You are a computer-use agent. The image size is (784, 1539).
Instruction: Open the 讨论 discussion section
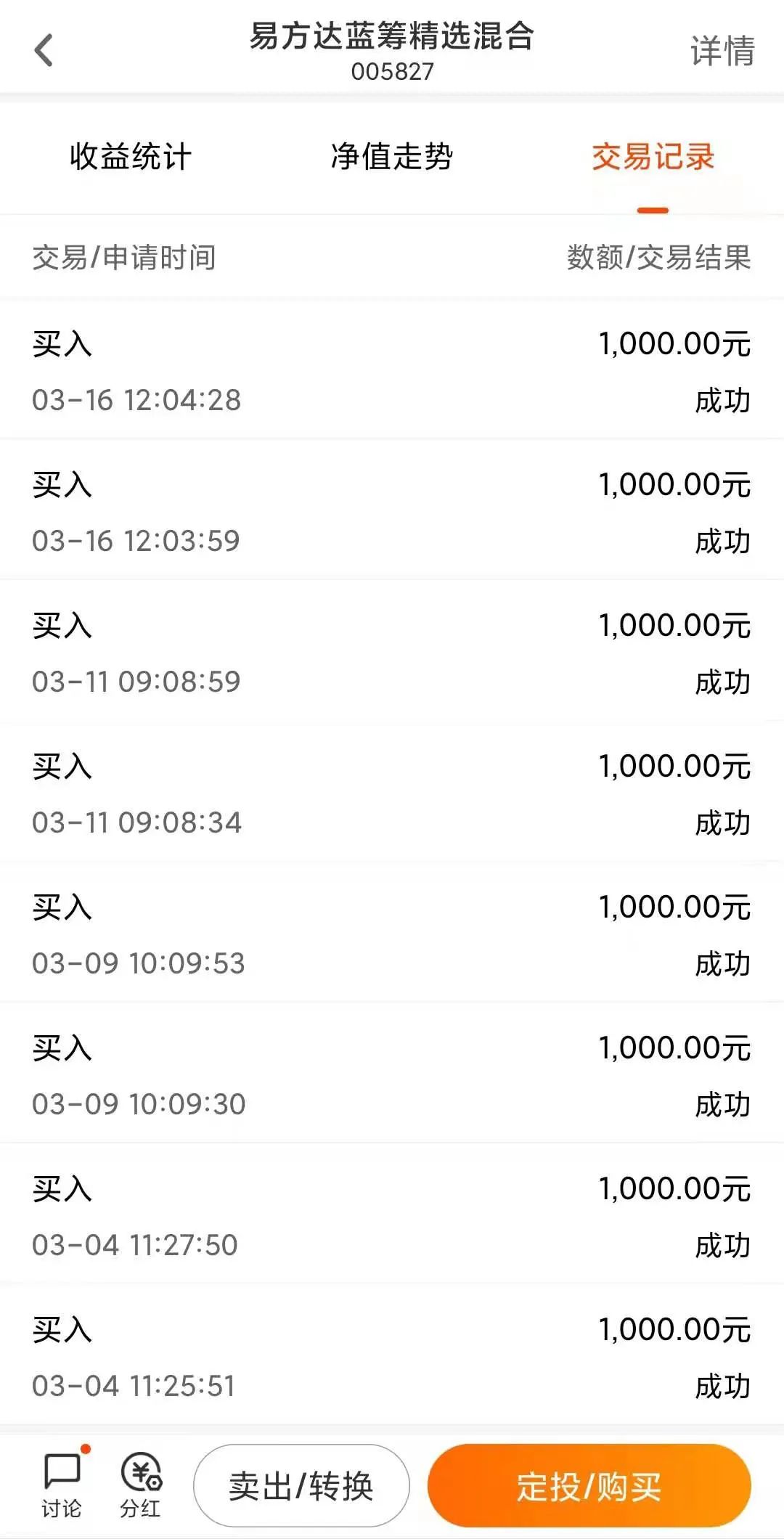62,1485
